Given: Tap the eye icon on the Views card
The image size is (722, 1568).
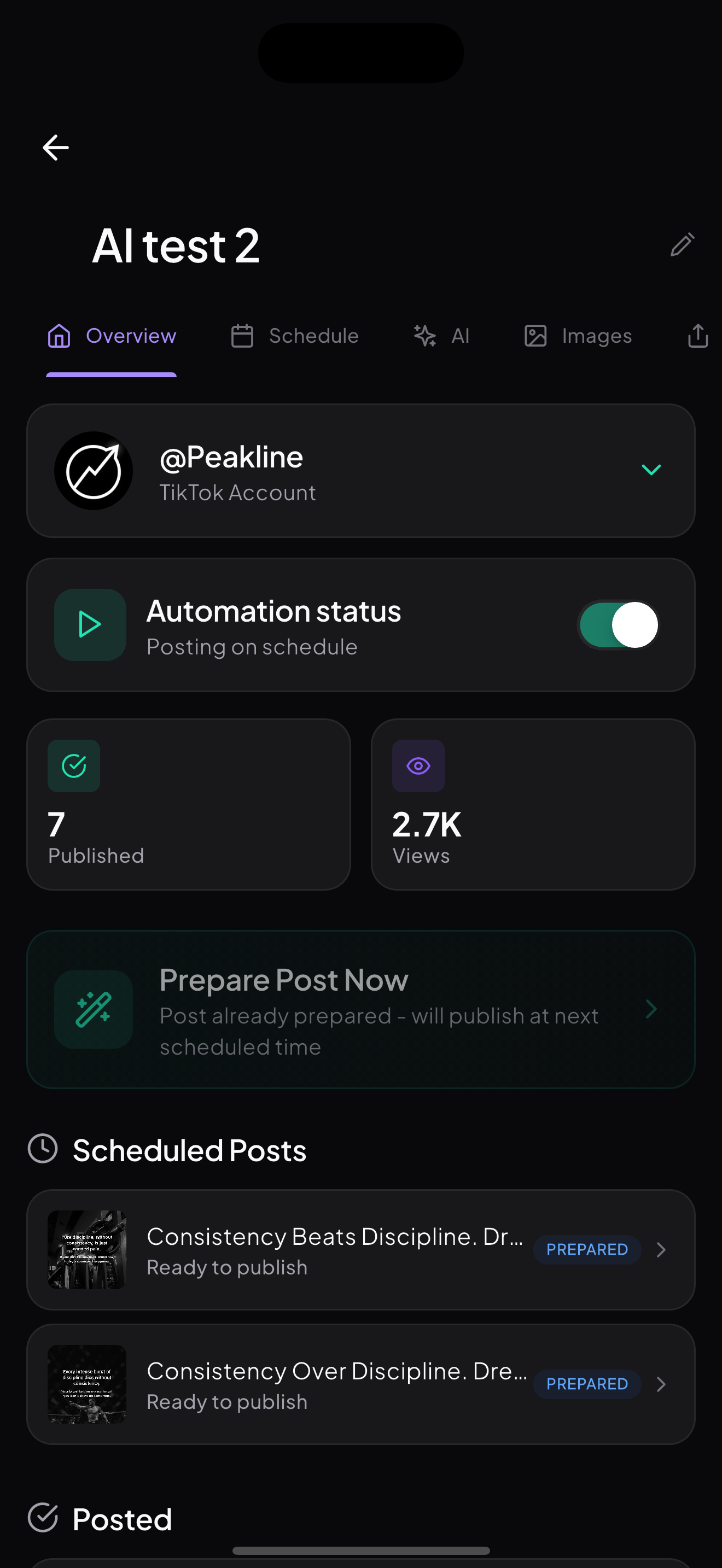Looking at the screenshot, I should [418, 766].
